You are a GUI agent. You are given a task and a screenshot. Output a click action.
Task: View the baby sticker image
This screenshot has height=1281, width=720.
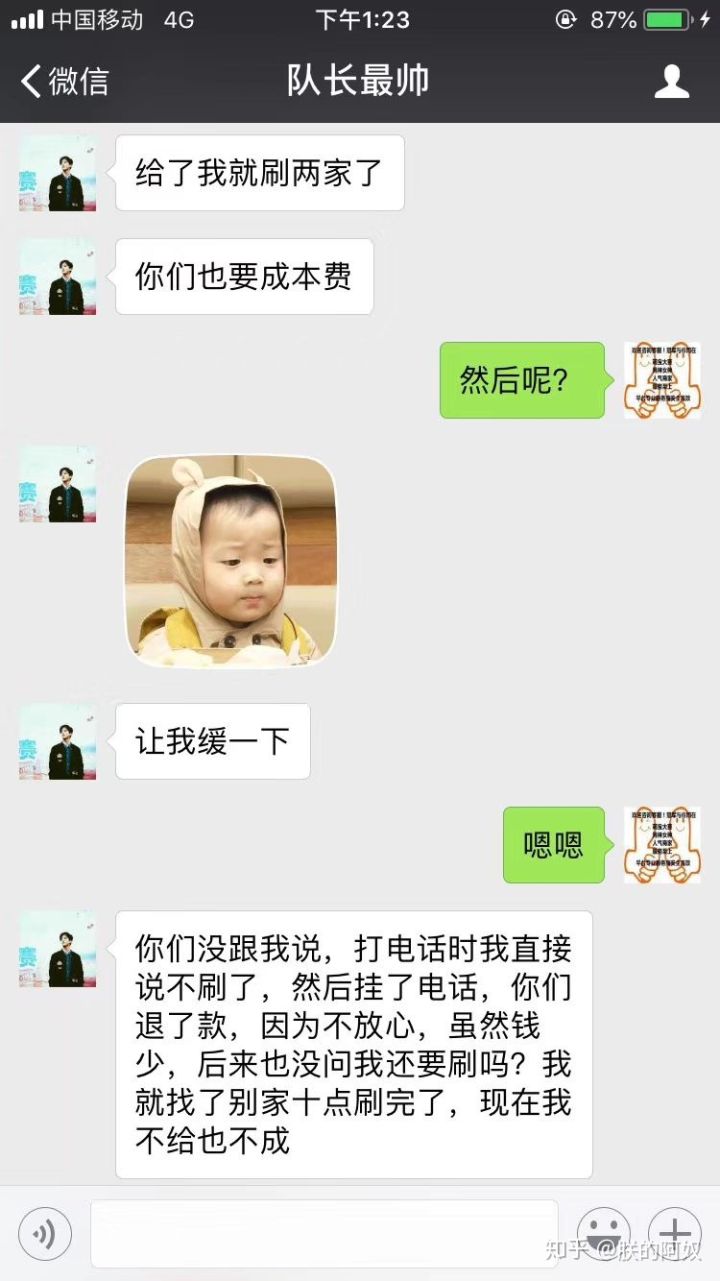[230, 561]
